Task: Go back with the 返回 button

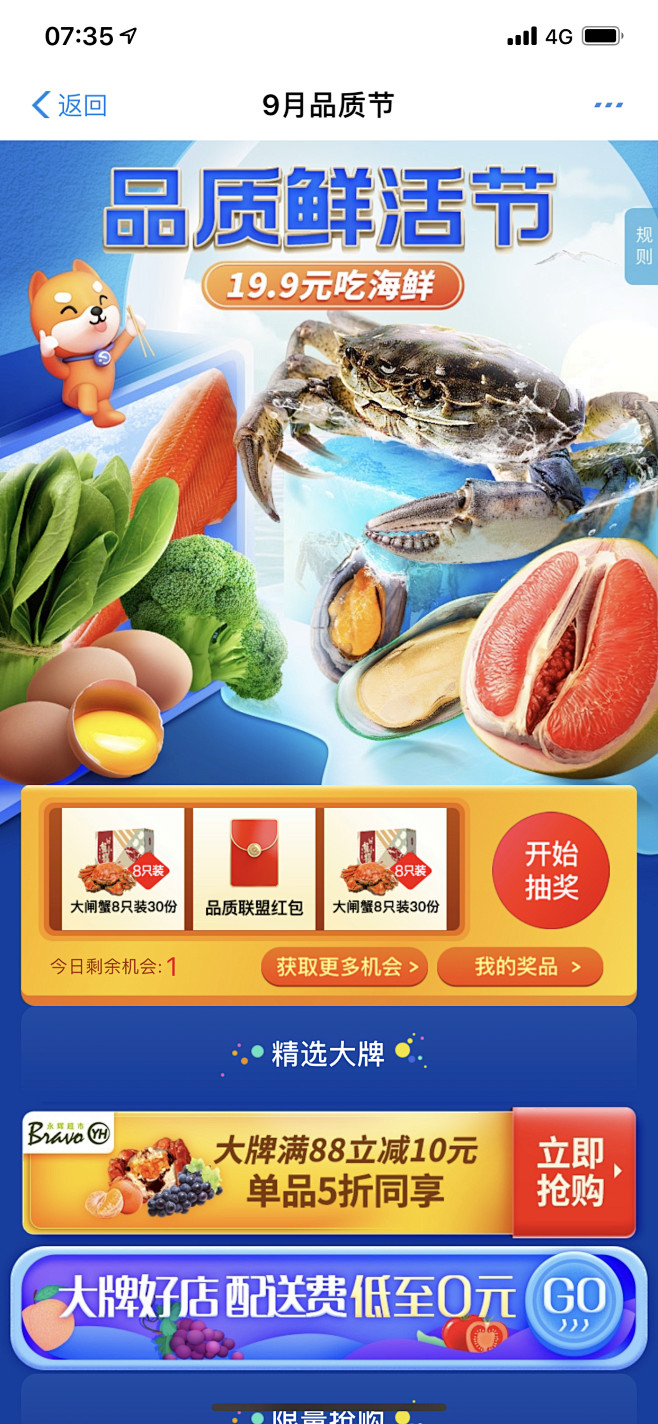Action: pos(70,105)
